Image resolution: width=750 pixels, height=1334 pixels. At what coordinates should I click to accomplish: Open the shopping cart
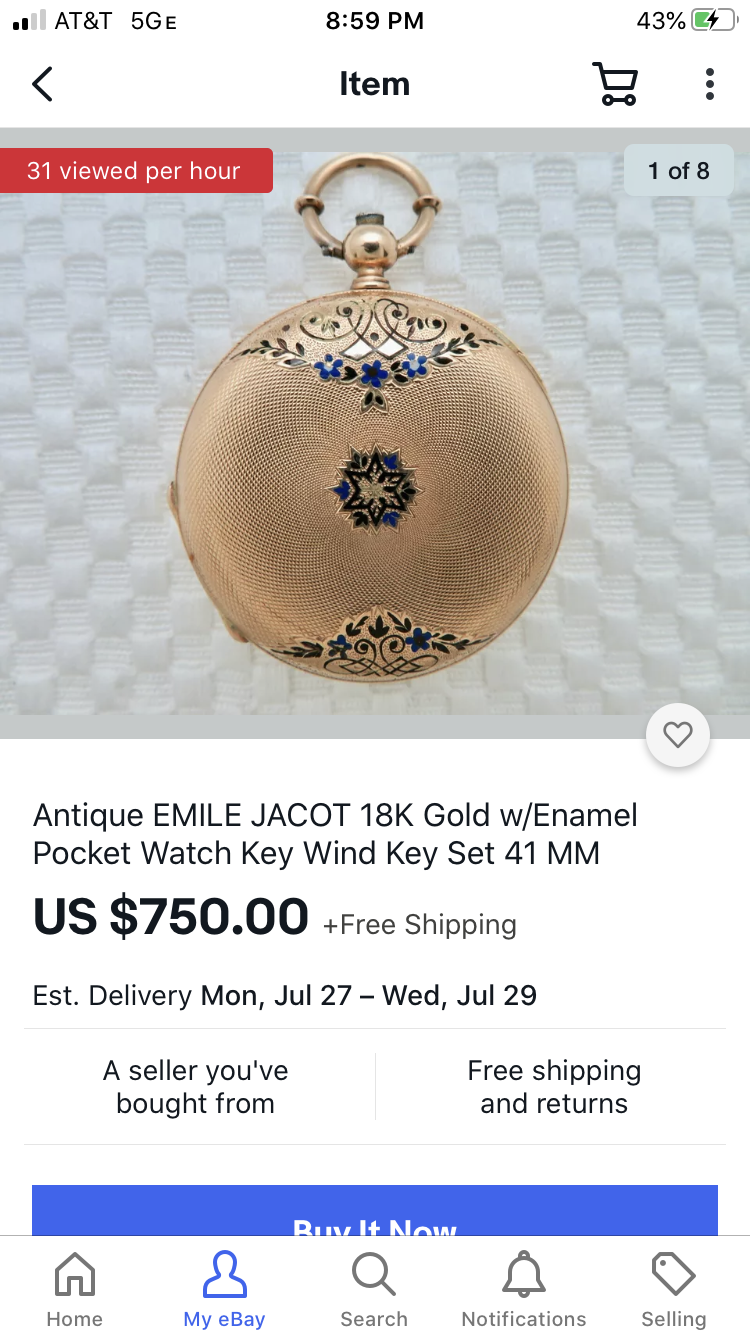[614, 84]
